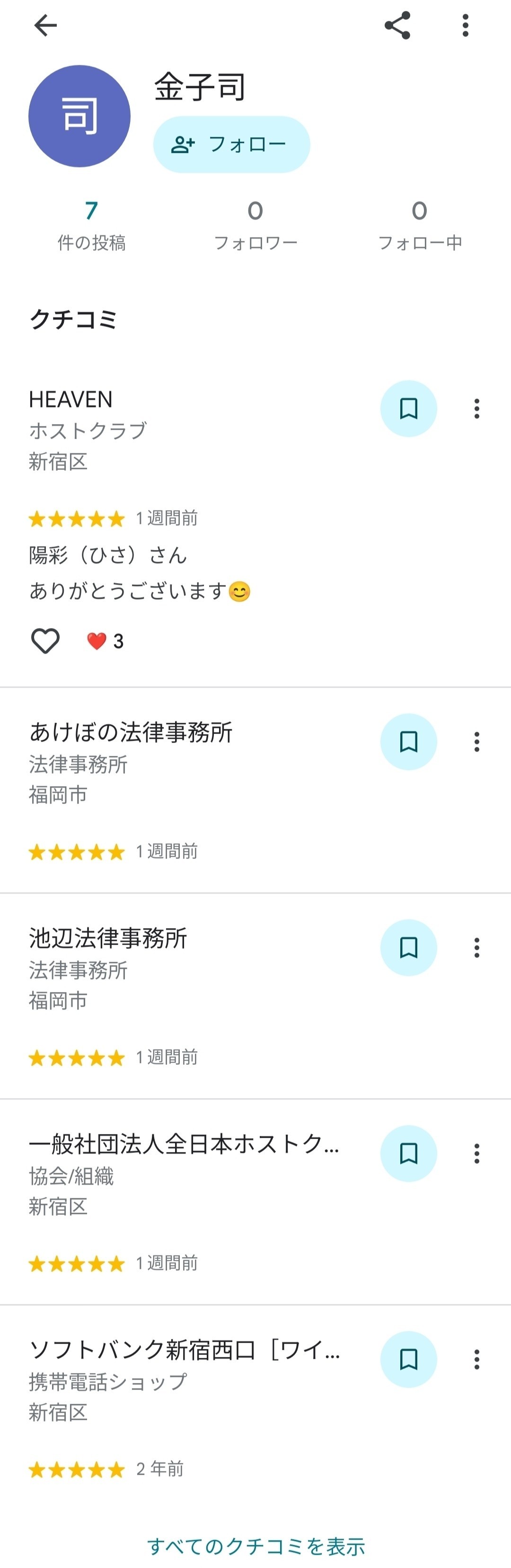Open more options for あけぼの法律事務所 review
The height and width of the screenshot is (1568, 511).
click(477, 741)
